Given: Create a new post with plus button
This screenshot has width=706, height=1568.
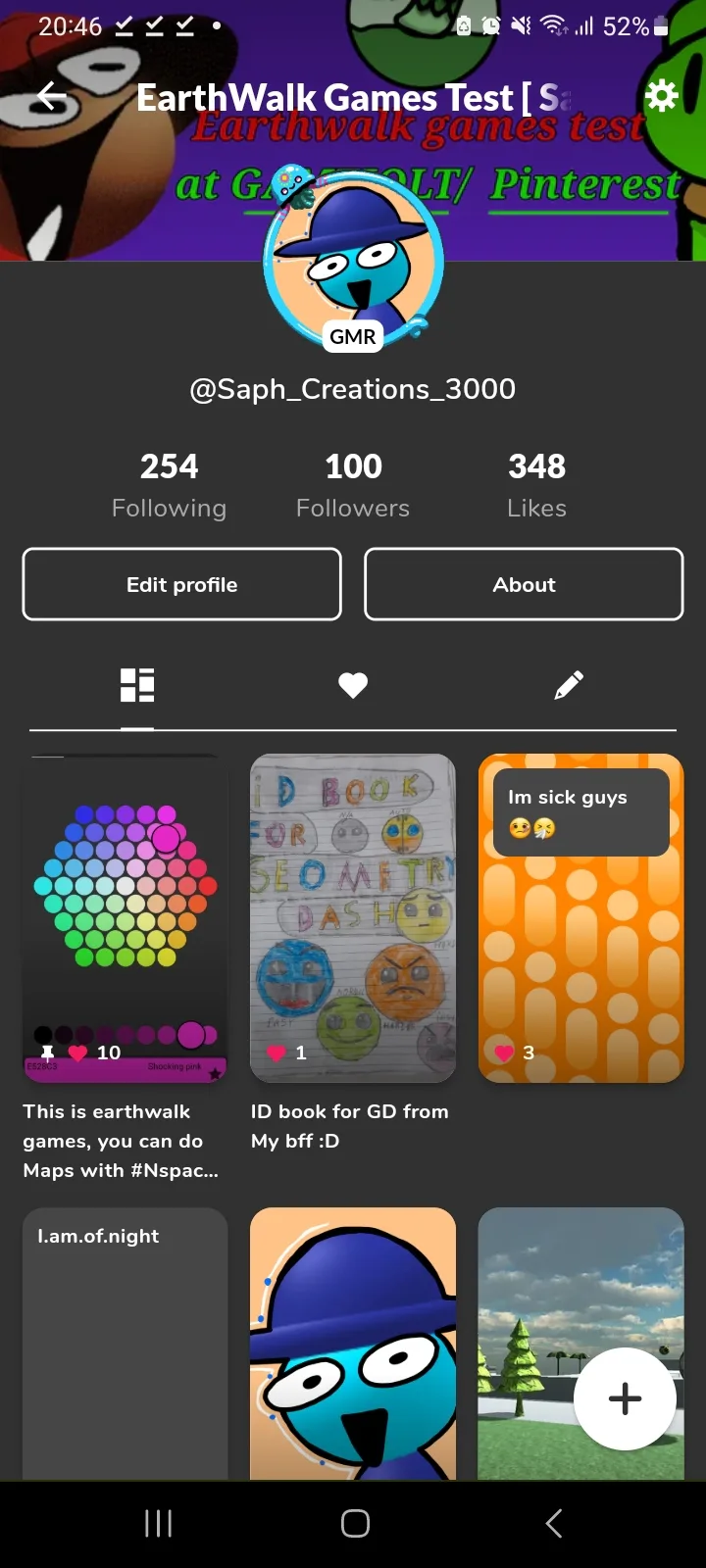Looking at the screenshot, I should (x=625, y=1398).
